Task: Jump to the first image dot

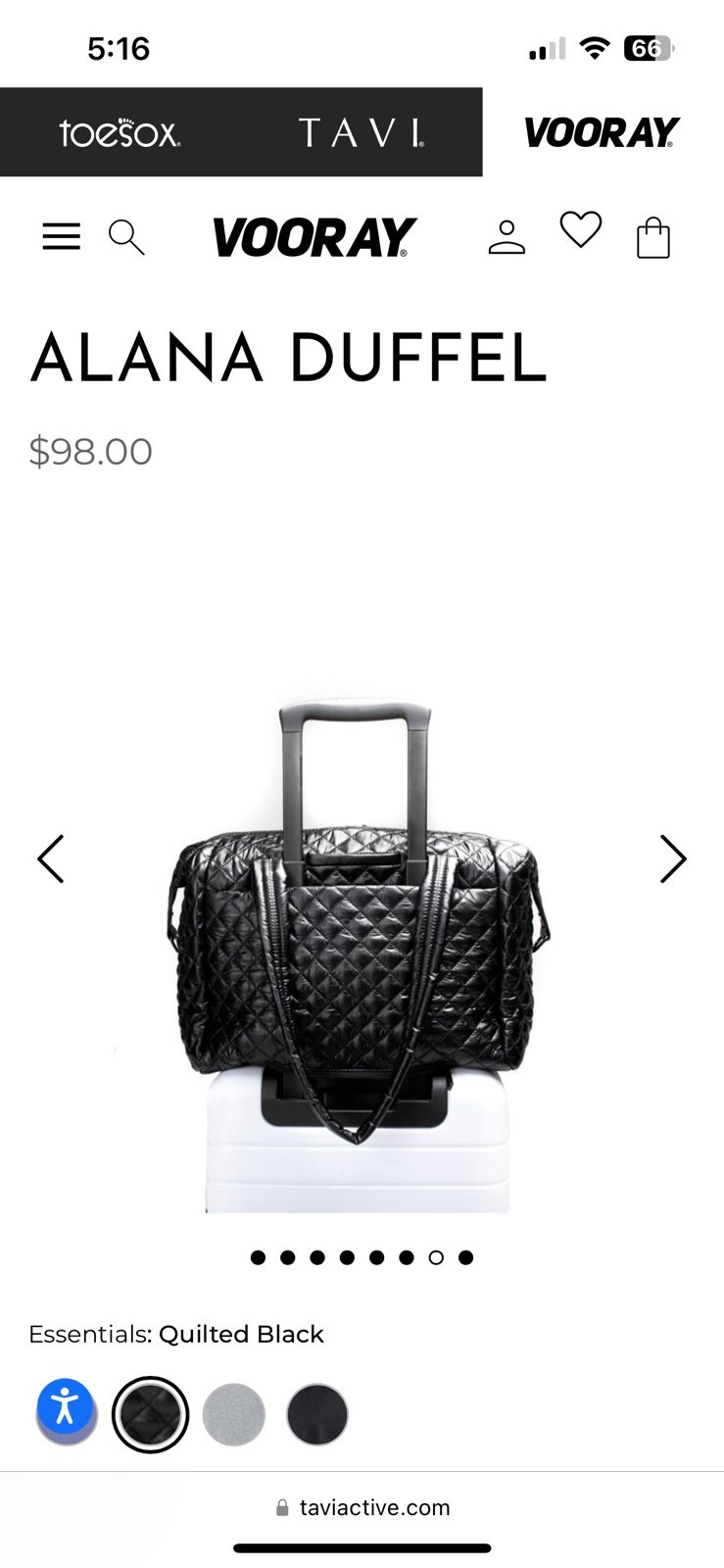Action: click(258, 1257)
